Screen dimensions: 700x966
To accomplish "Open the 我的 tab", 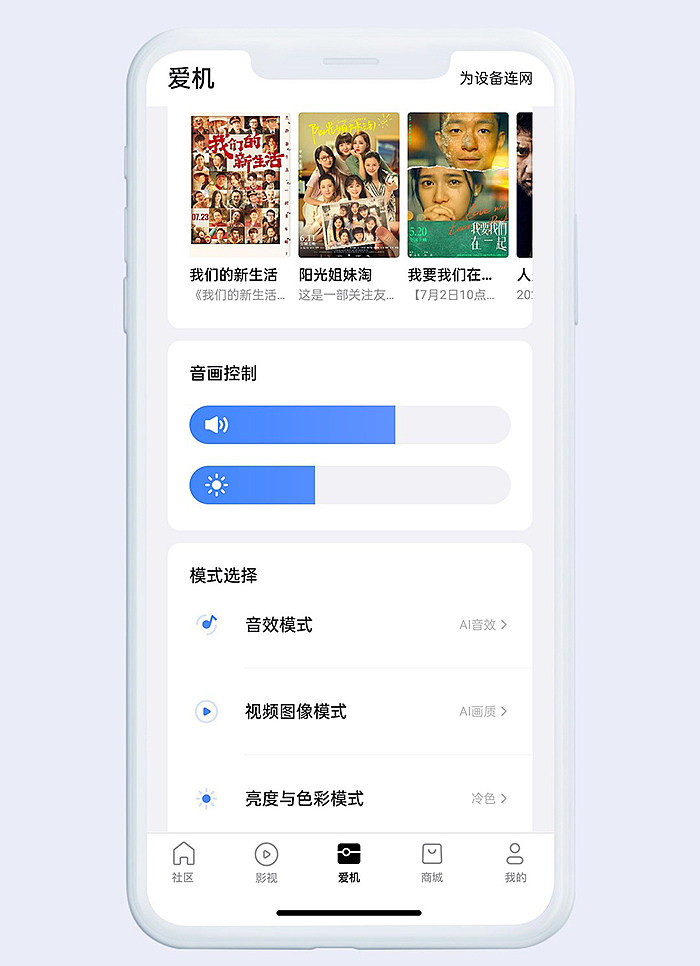I will 515,862.
